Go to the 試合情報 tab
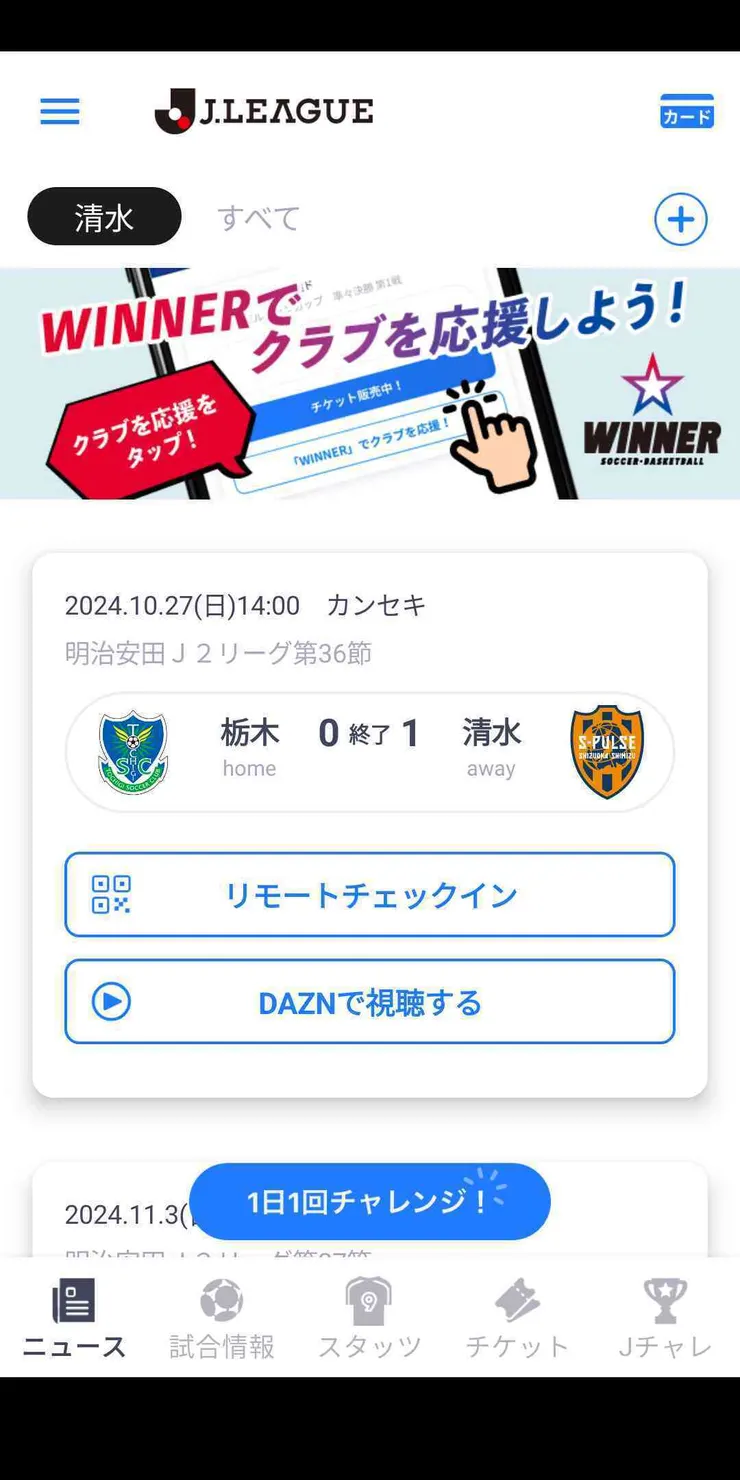Image resolution: width=740 pixels, height=1480 pixels. pyautogui.click(x=222, y=1319)
